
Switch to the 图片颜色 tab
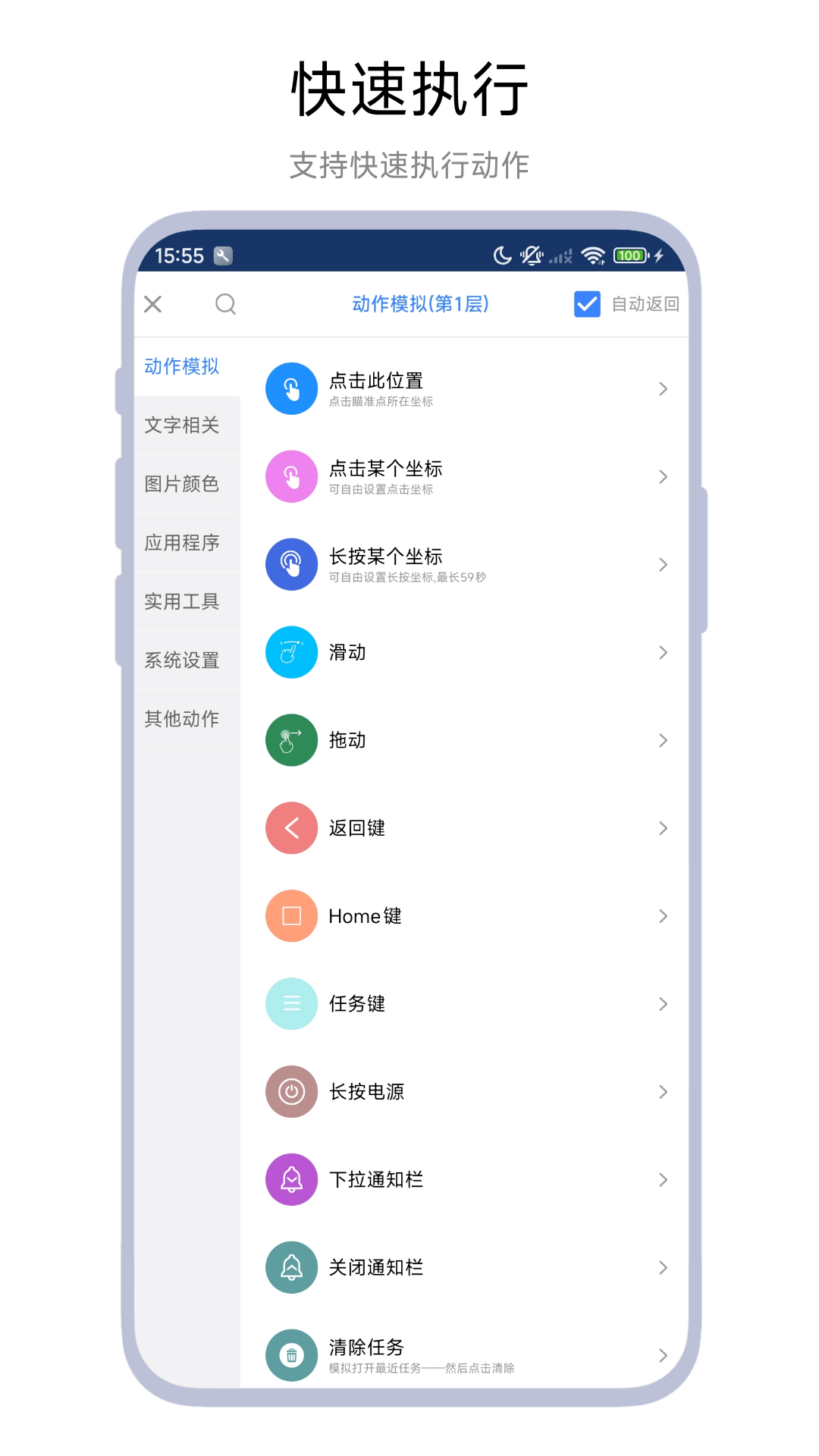click(183, 485)
